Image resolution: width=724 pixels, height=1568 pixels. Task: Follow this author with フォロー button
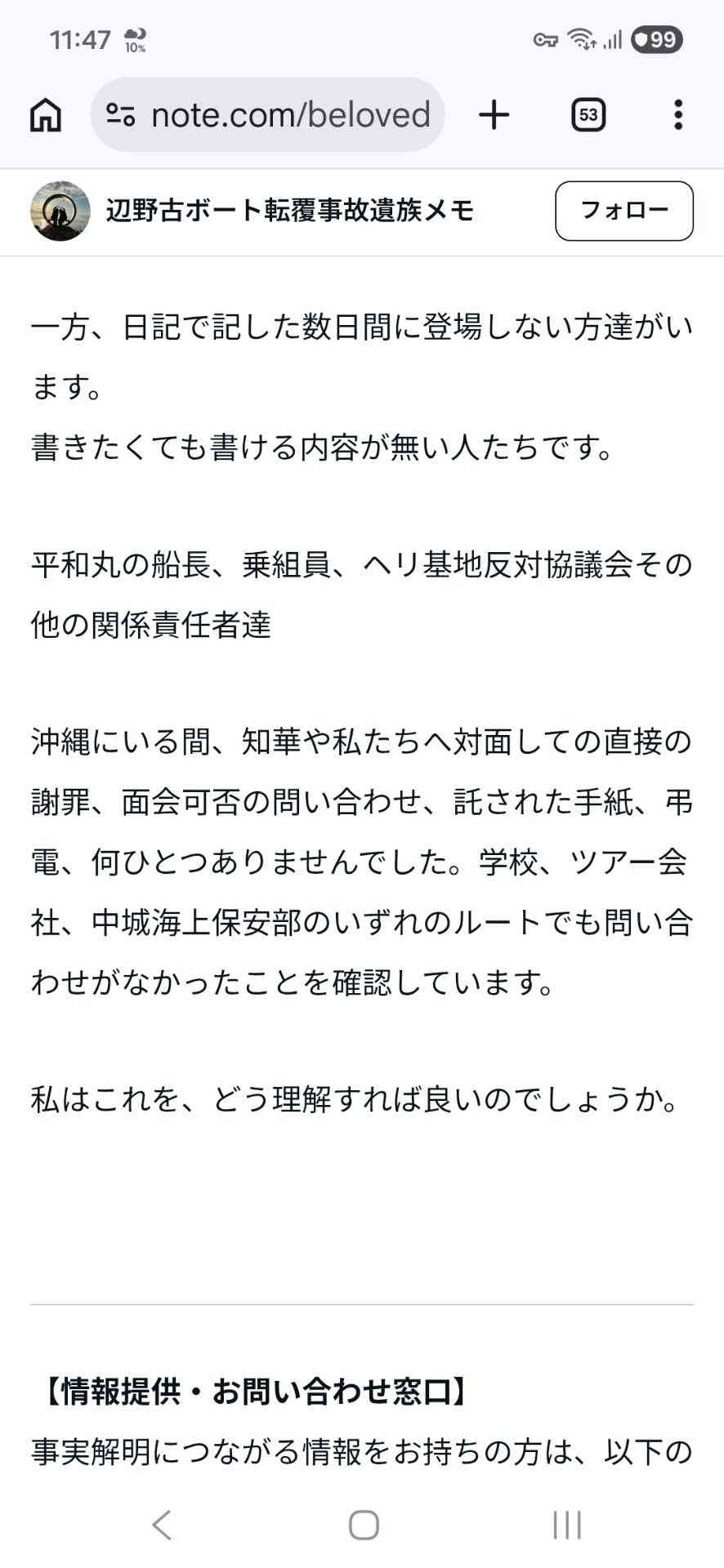point(623,212)
